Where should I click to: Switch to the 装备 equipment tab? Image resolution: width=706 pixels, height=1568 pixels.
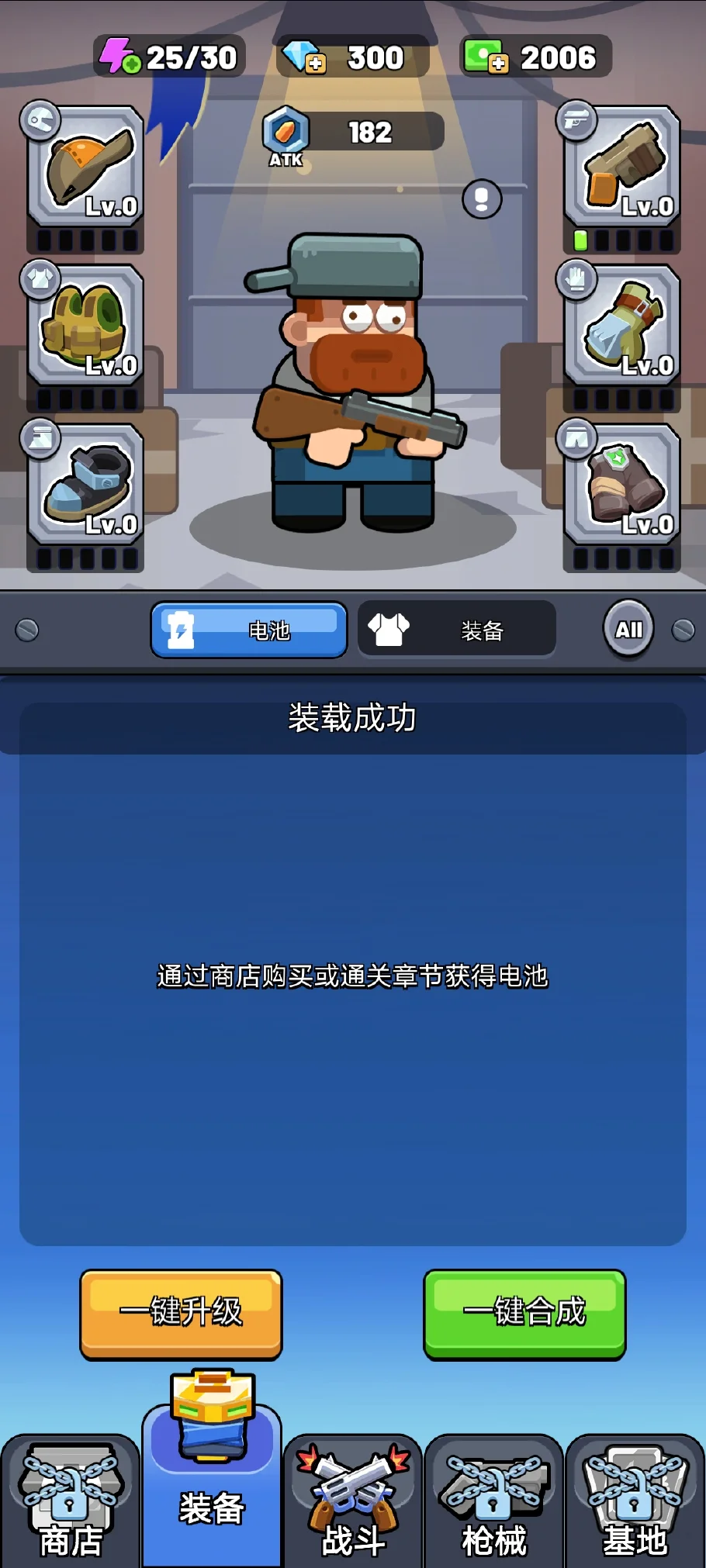[456, 630]
